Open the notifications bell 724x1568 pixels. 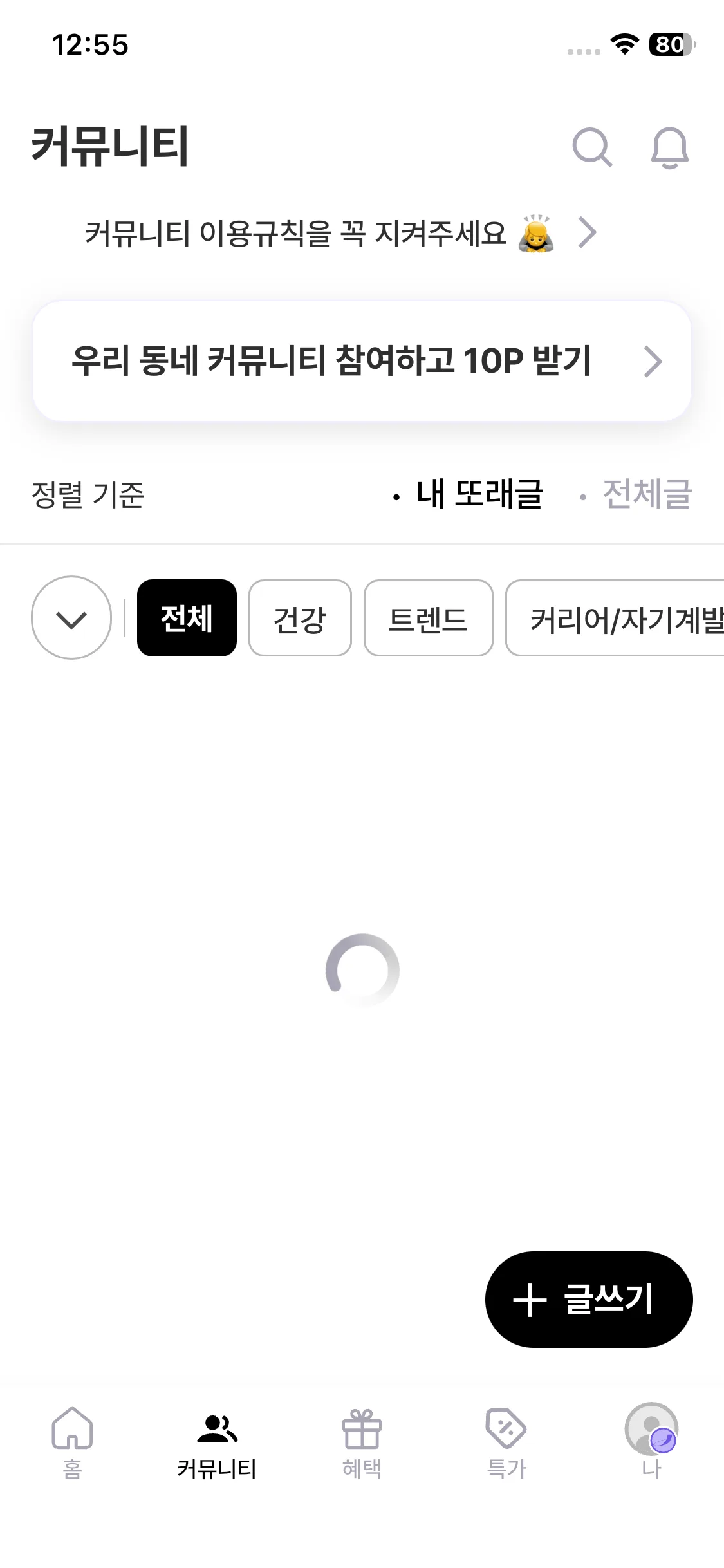click(x=669, y=147)
